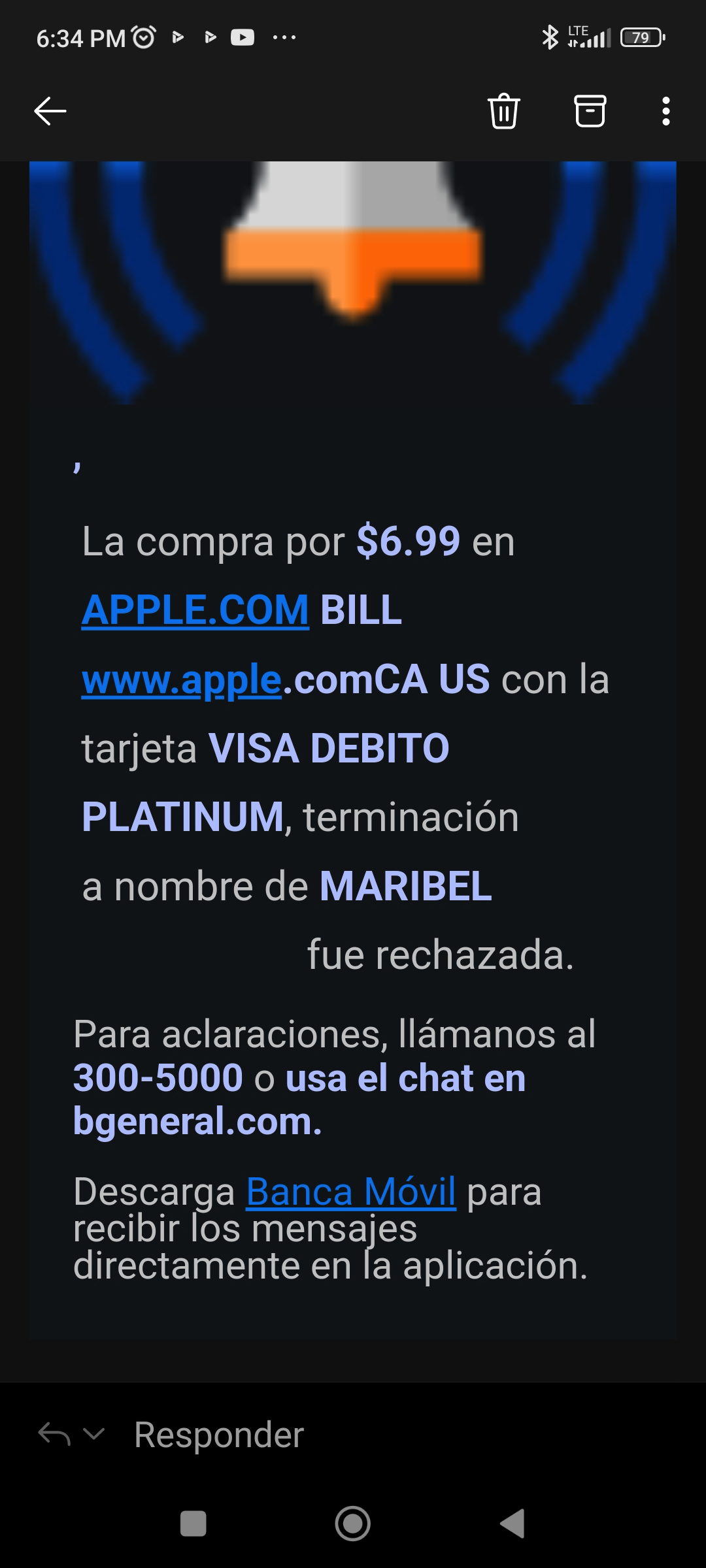Go back to the inbox
The image size is (706, 1568).
pos(50,111)
